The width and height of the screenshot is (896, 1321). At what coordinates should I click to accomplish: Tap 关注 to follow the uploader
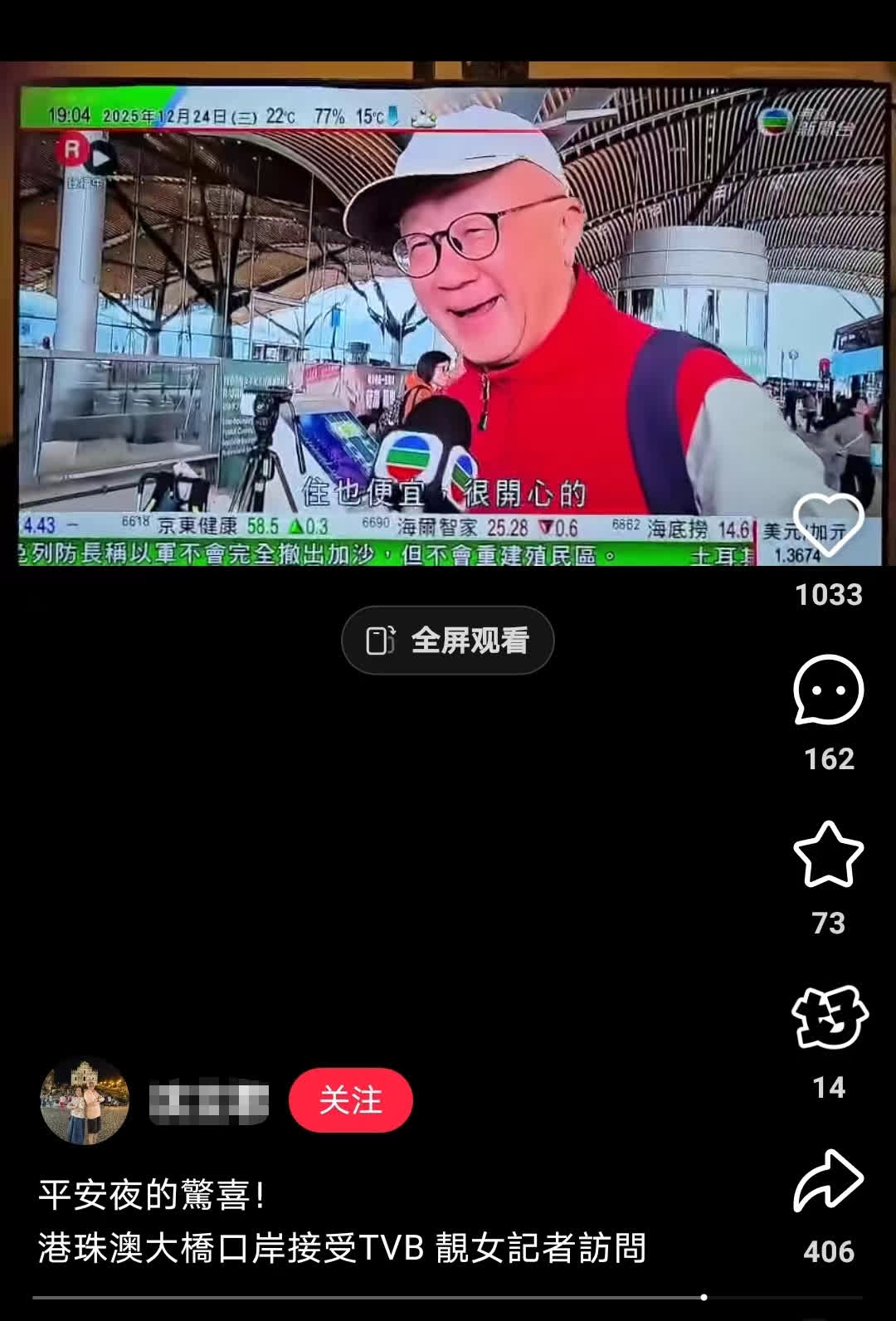click(x=350, y=1100)
